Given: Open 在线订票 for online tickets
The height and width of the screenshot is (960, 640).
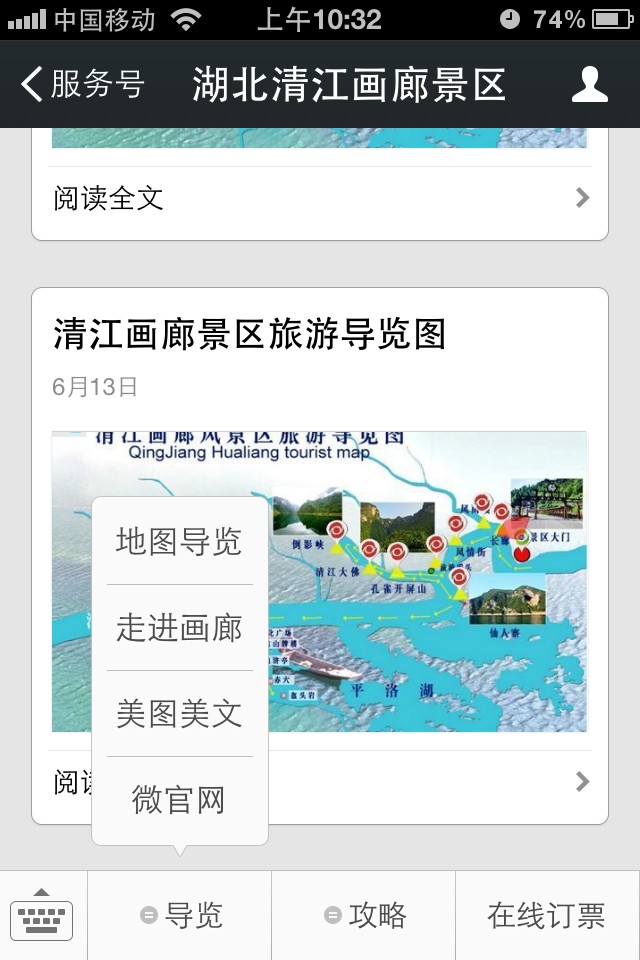Looking at the screenshot, I should 547,915.
